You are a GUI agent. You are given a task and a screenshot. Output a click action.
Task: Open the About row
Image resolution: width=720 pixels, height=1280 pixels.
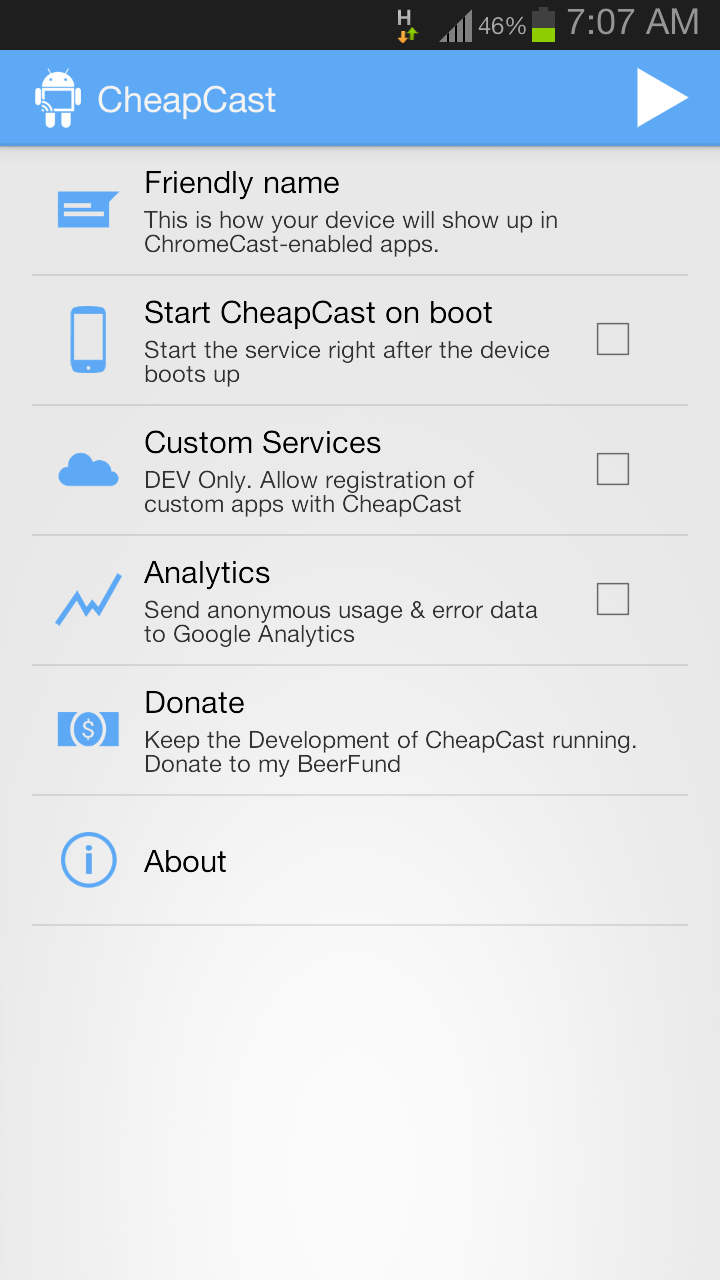[x=360, y=861]
